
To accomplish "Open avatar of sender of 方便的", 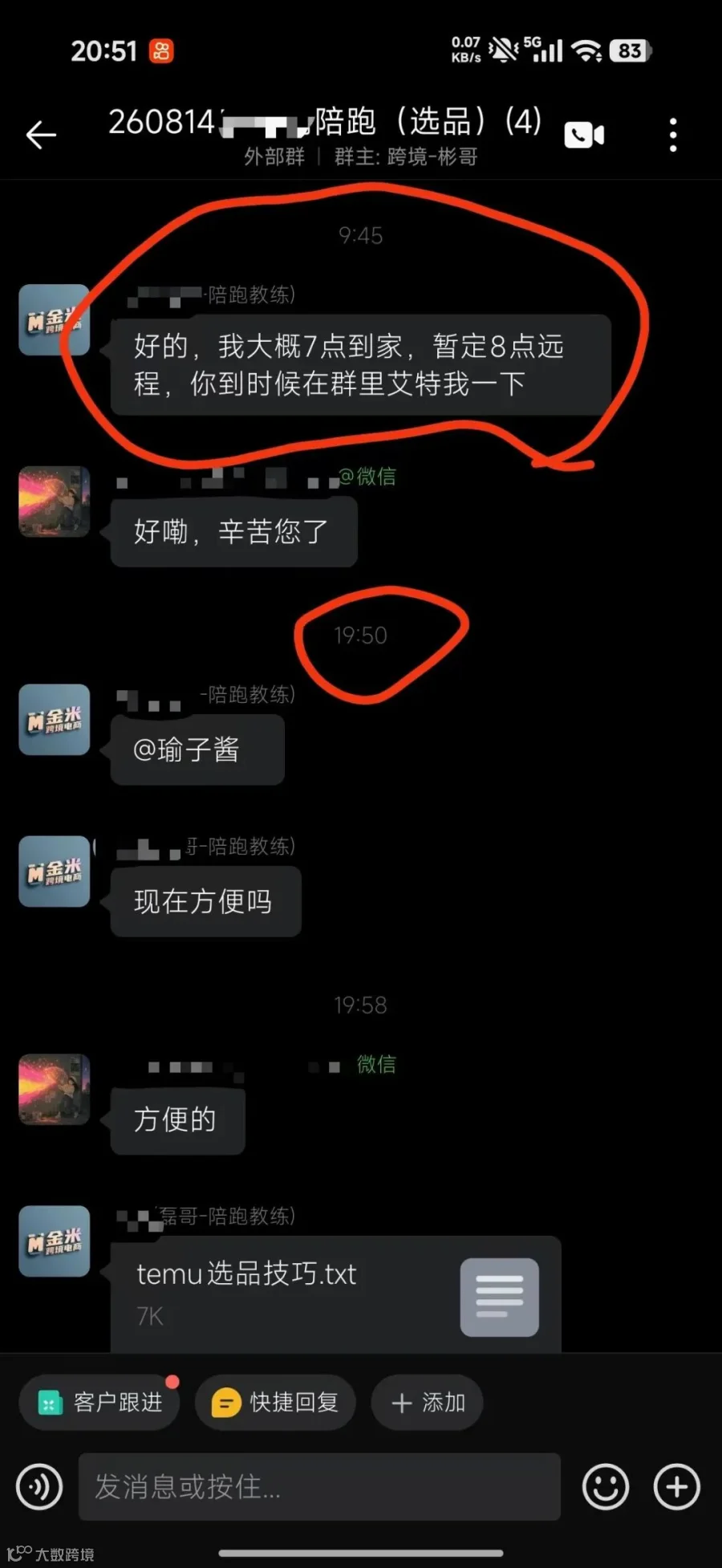I will point(55,1089).
